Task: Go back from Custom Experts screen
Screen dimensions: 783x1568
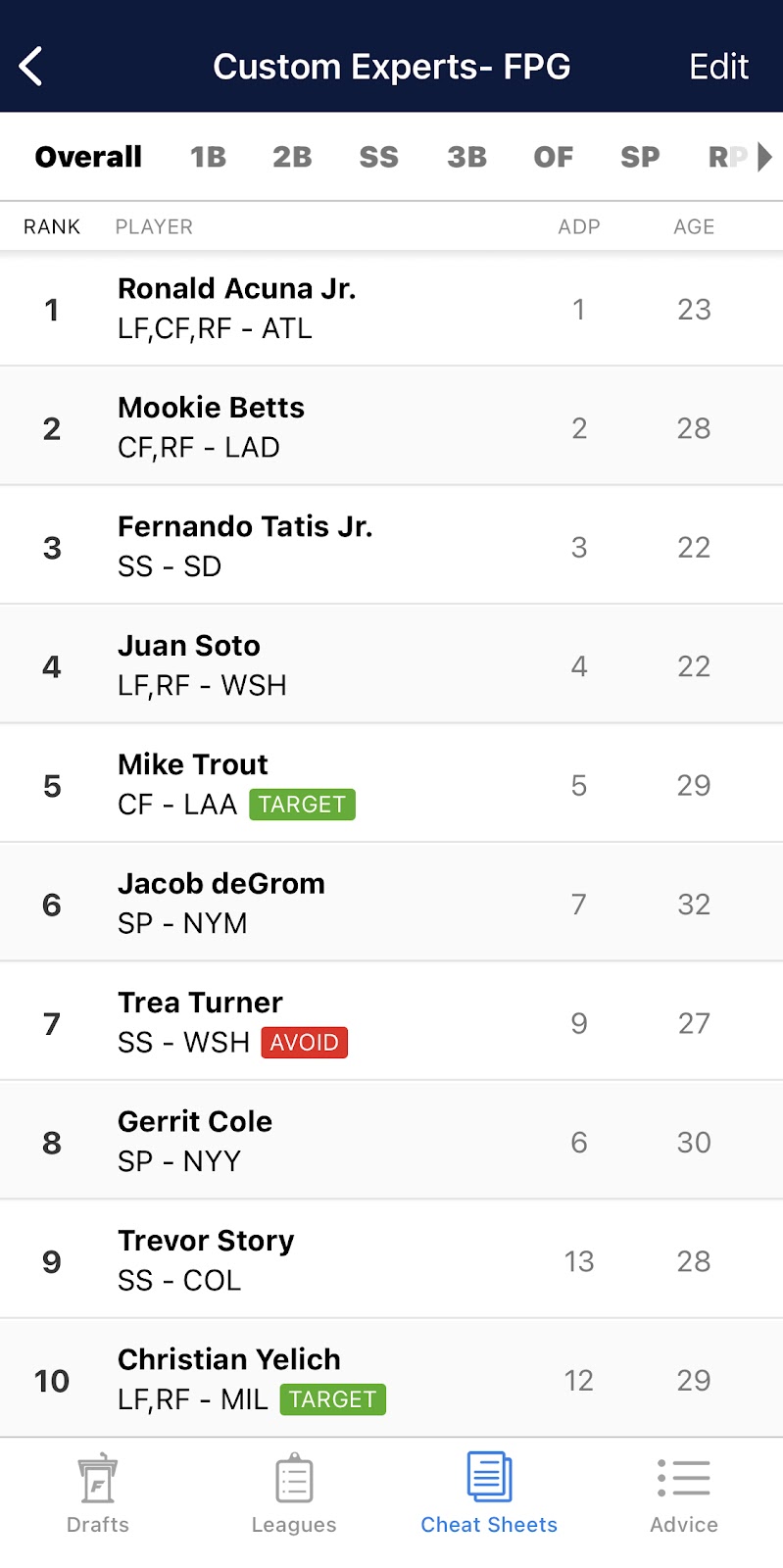Action: point(31,67)
